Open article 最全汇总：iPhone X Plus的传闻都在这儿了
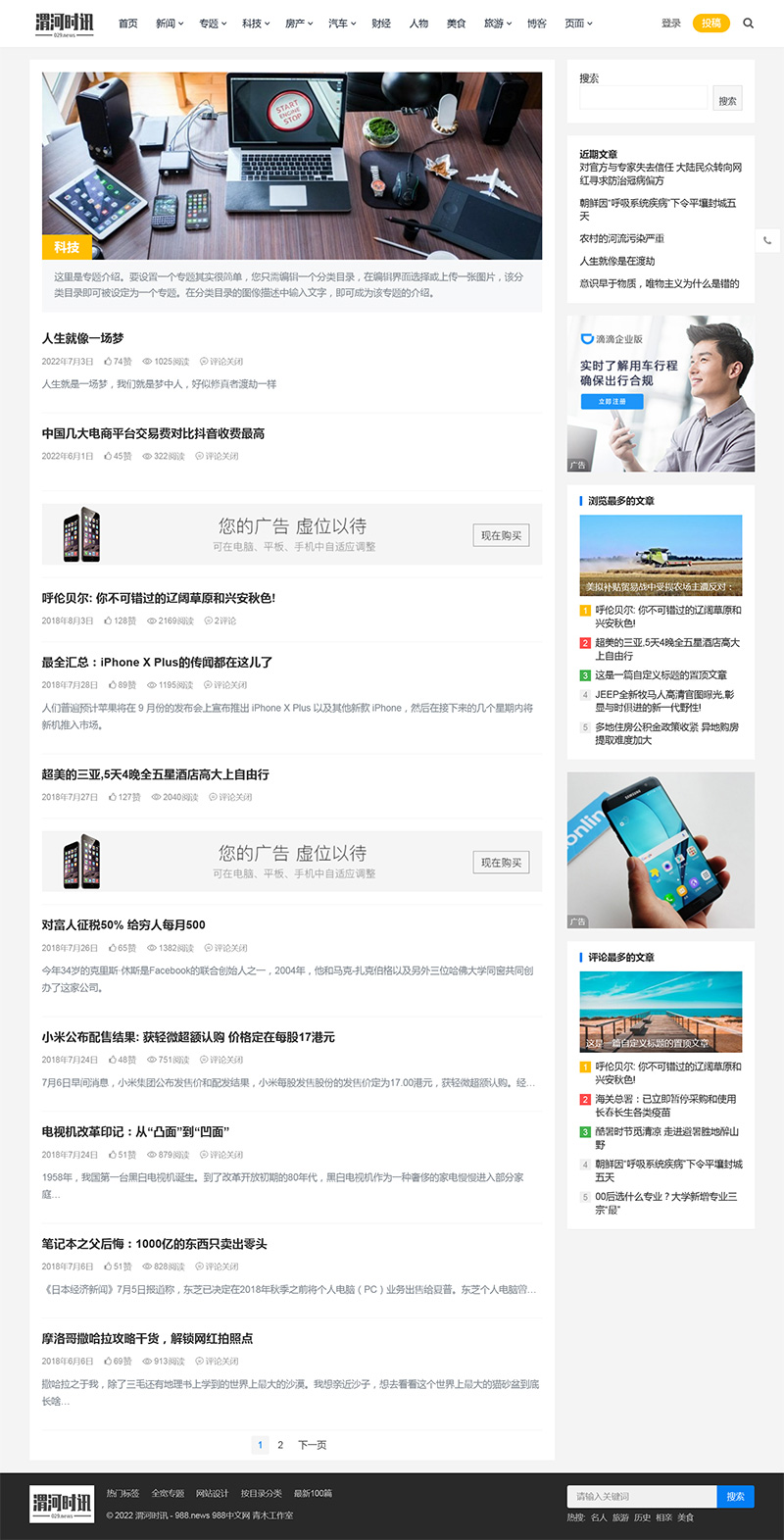784x1540 pixels. [x=157, y=663]
